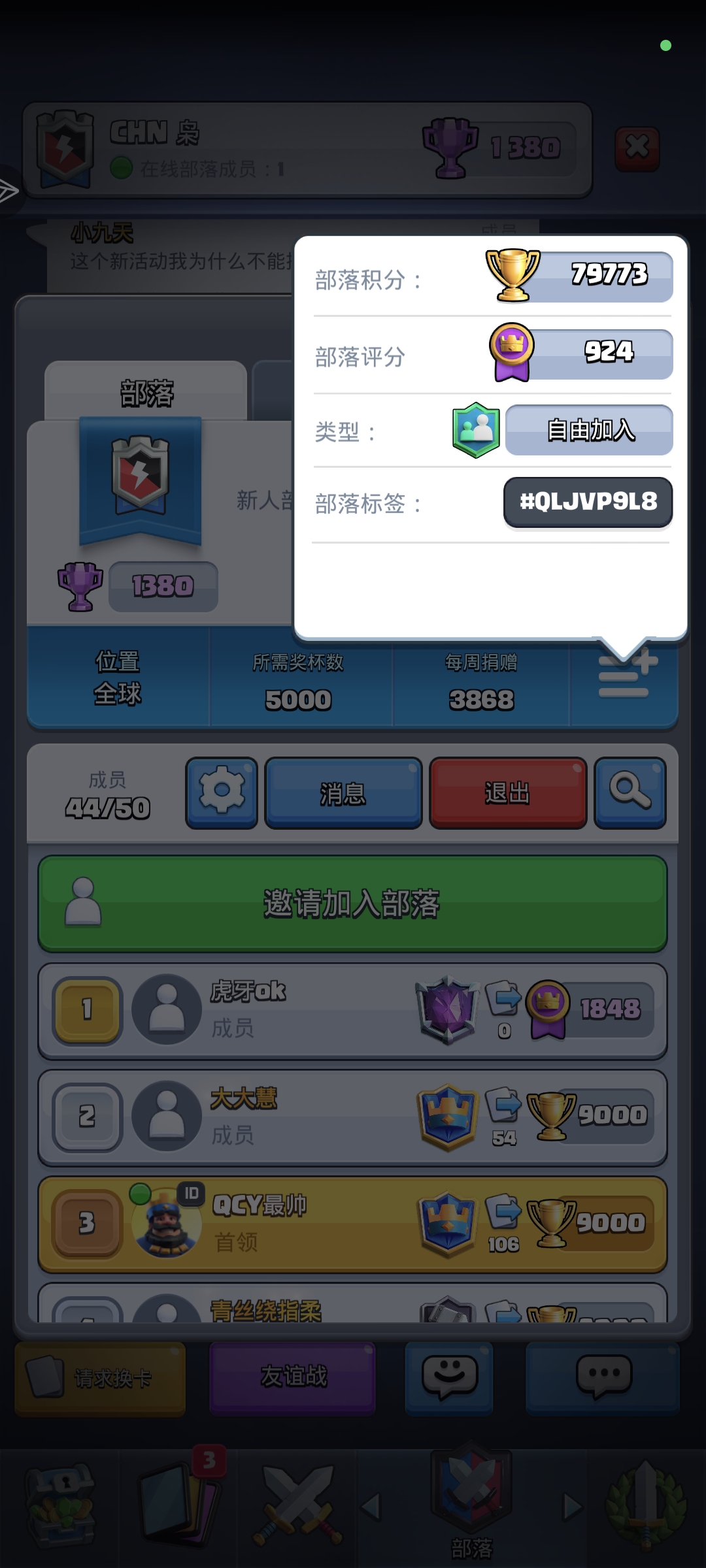The width and height of the screenshot is (706, 1568).
Task: Close the clan info panel
Action: [x=637, y=148]
